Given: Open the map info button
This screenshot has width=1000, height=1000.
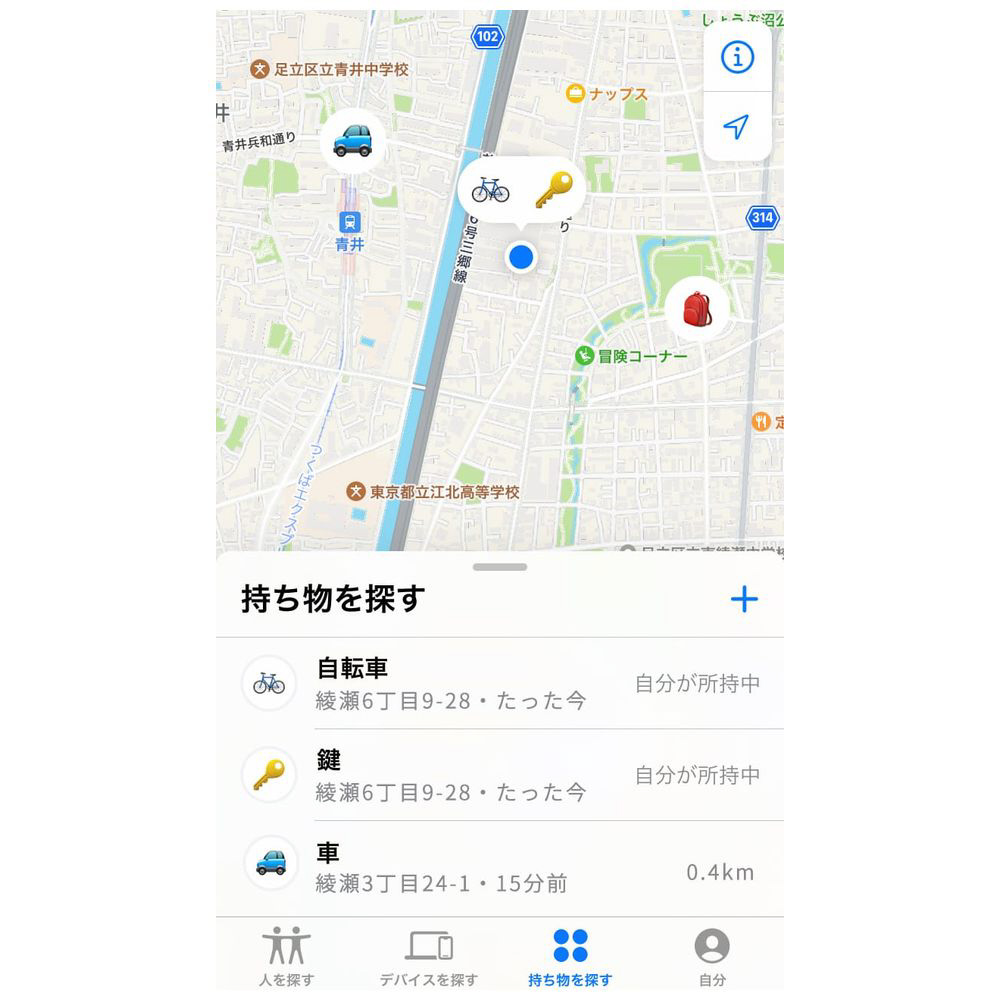Looking at the screenshot, I should click(x=737, y=58).
